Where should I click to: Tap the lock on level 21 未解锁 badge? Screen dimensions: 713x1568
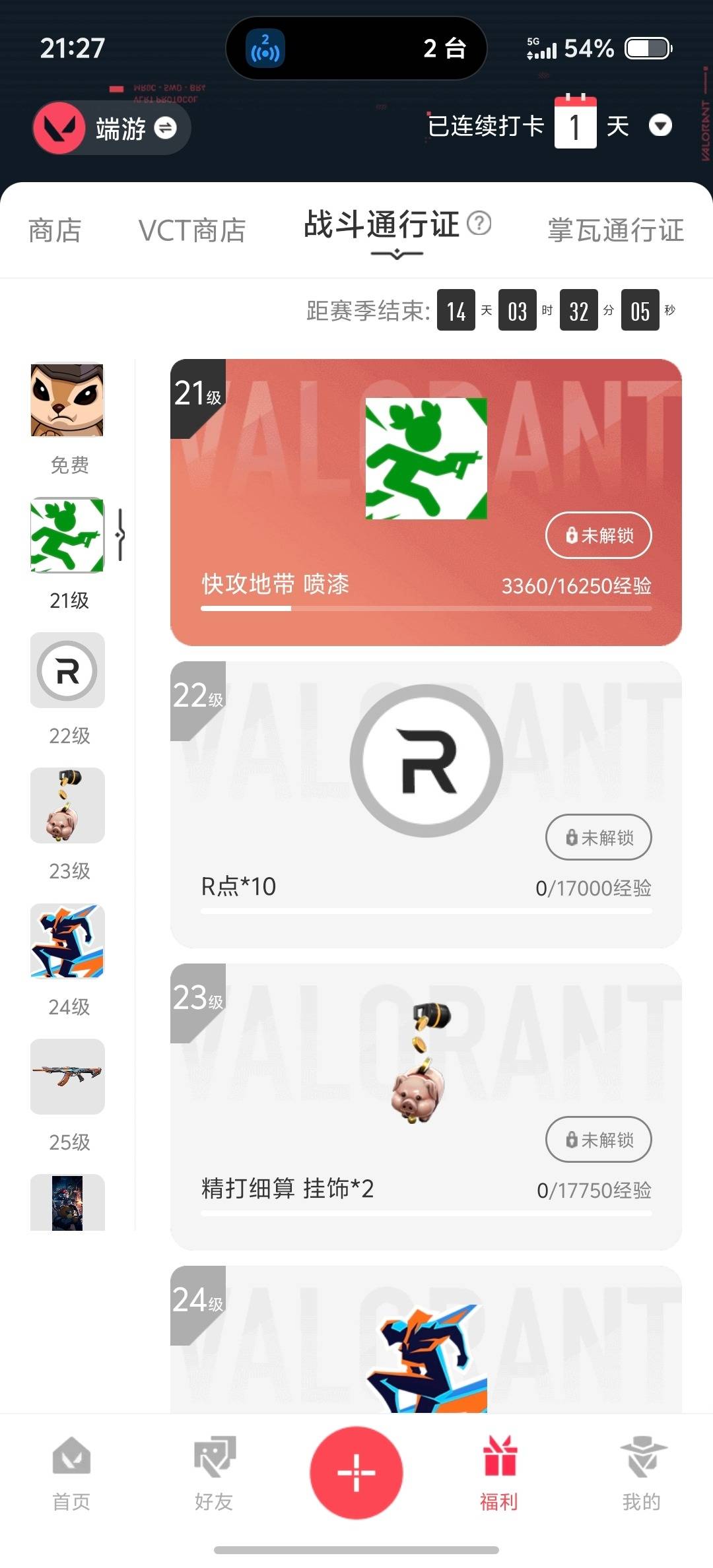pyautogui.click(x=599, y=535)
